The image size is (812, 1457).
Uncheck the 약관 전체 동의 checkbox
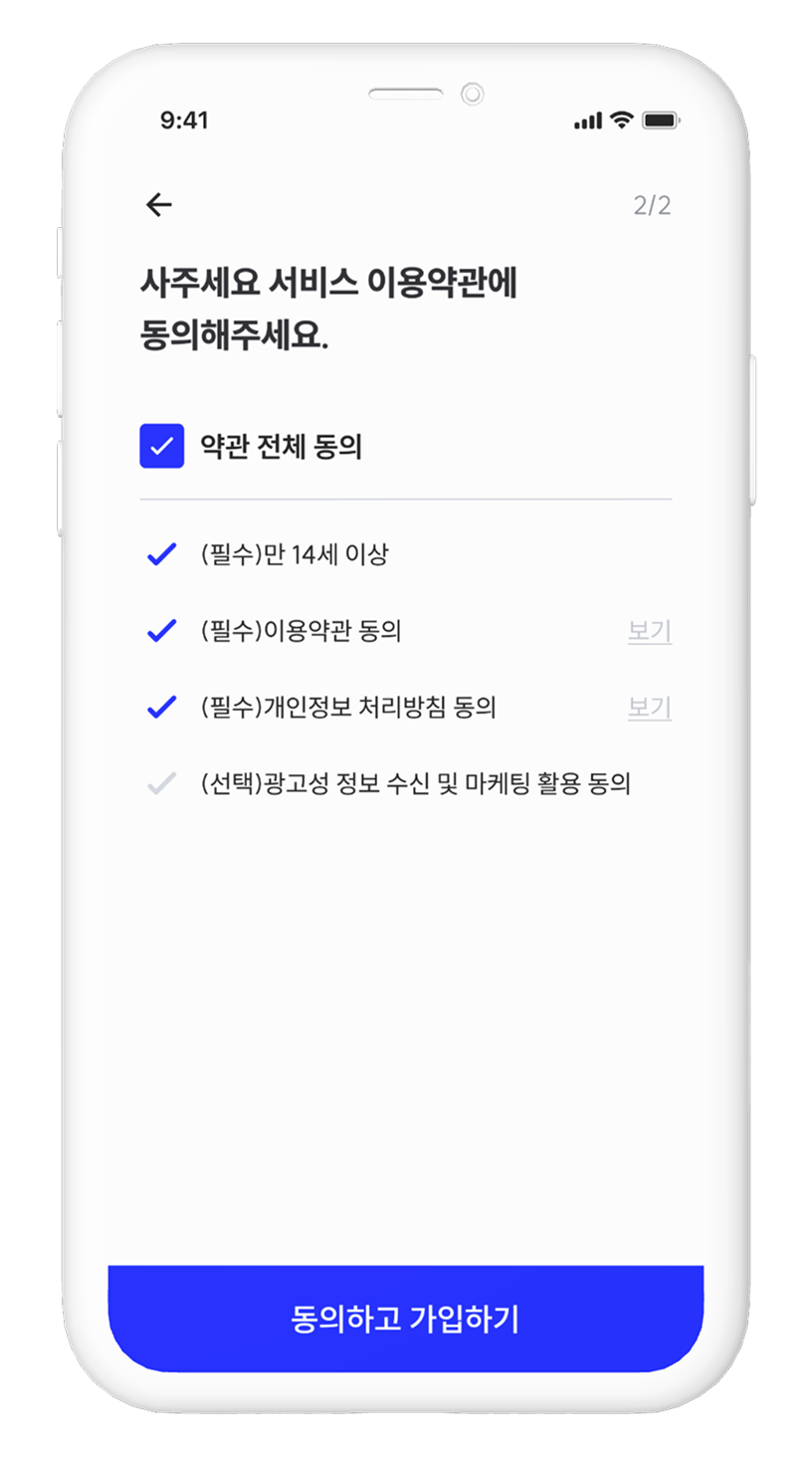[161, 446]
